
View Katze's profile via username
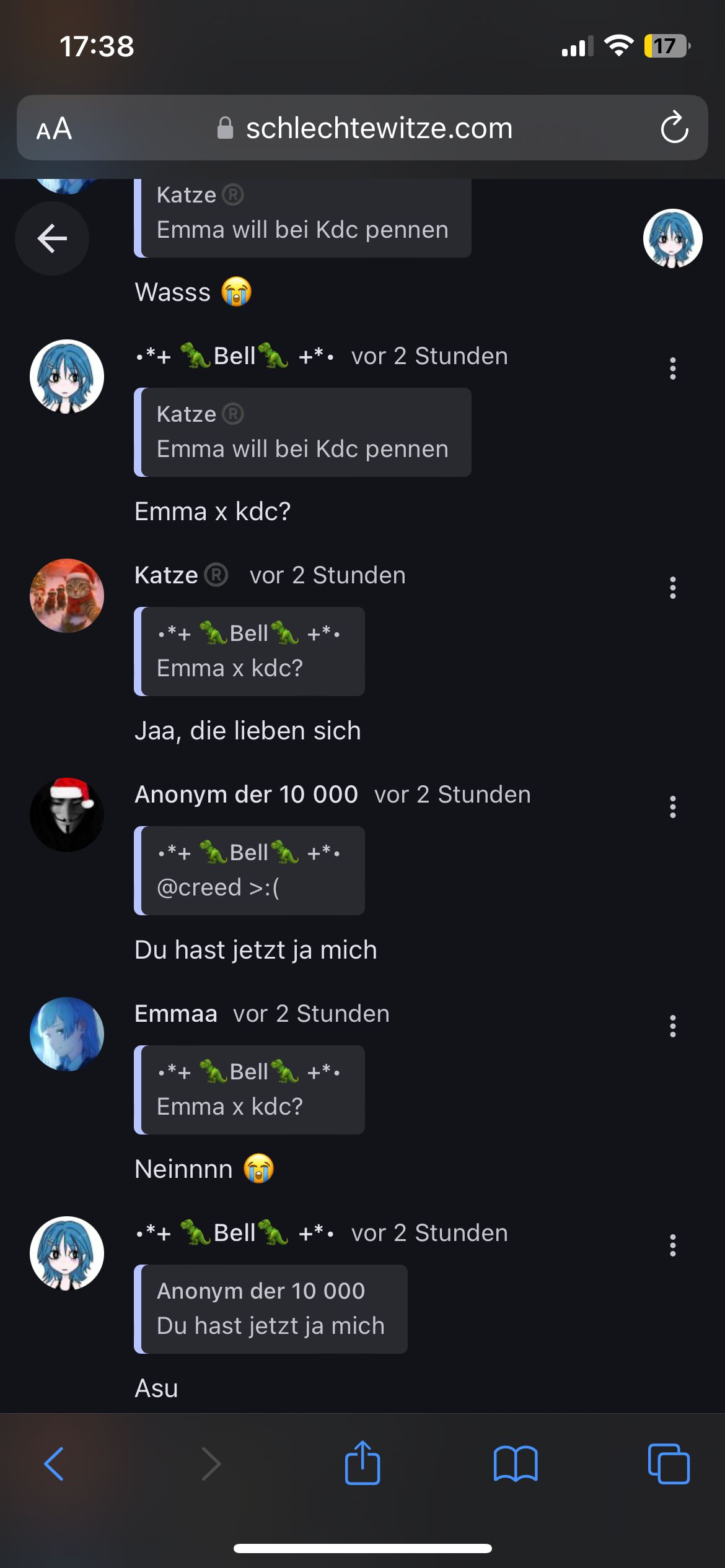[166, 575]
